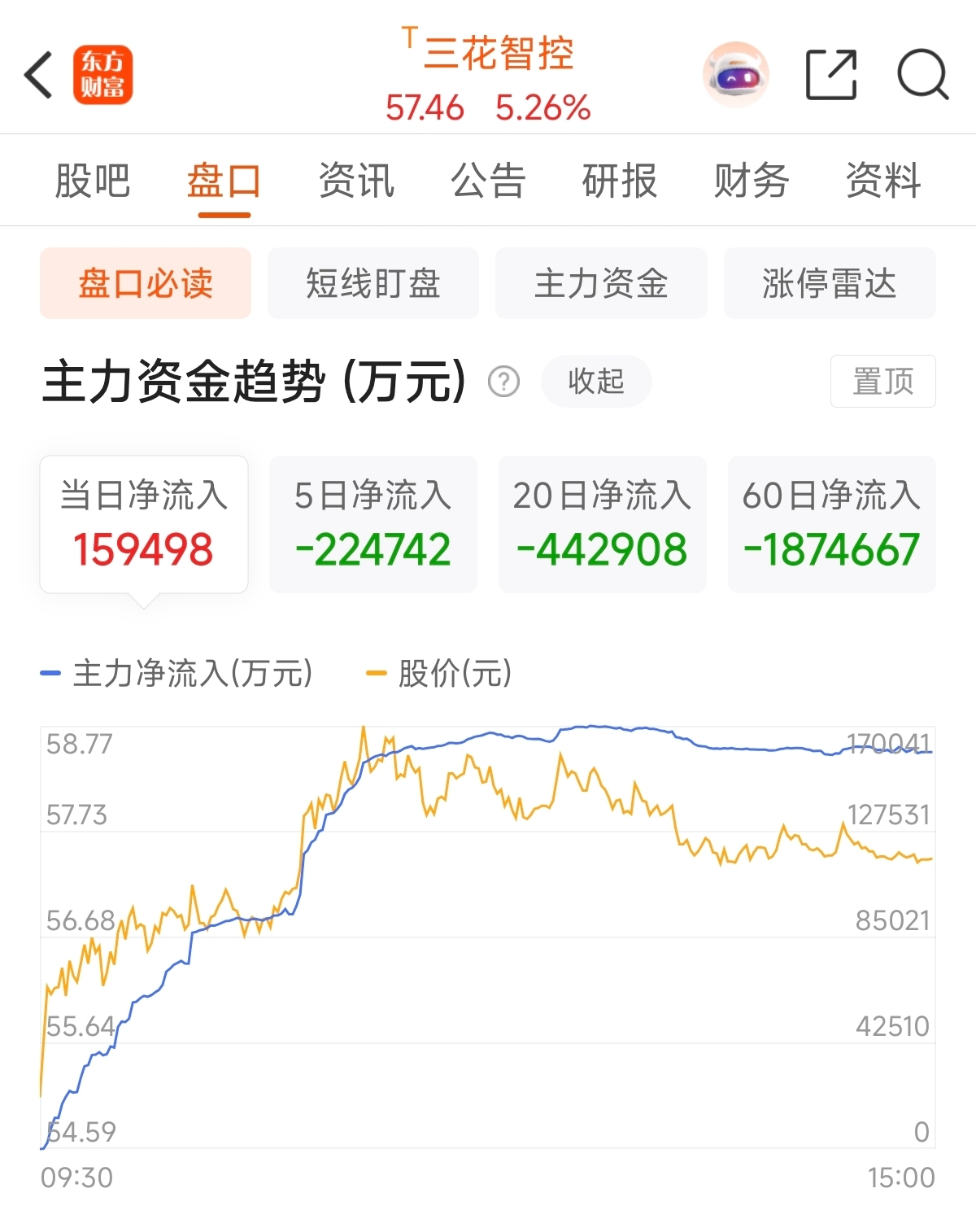Collapse the panel with 收起
This screenshot has height=1232, width=976.
pyautogui.click(x=596, y=382)
